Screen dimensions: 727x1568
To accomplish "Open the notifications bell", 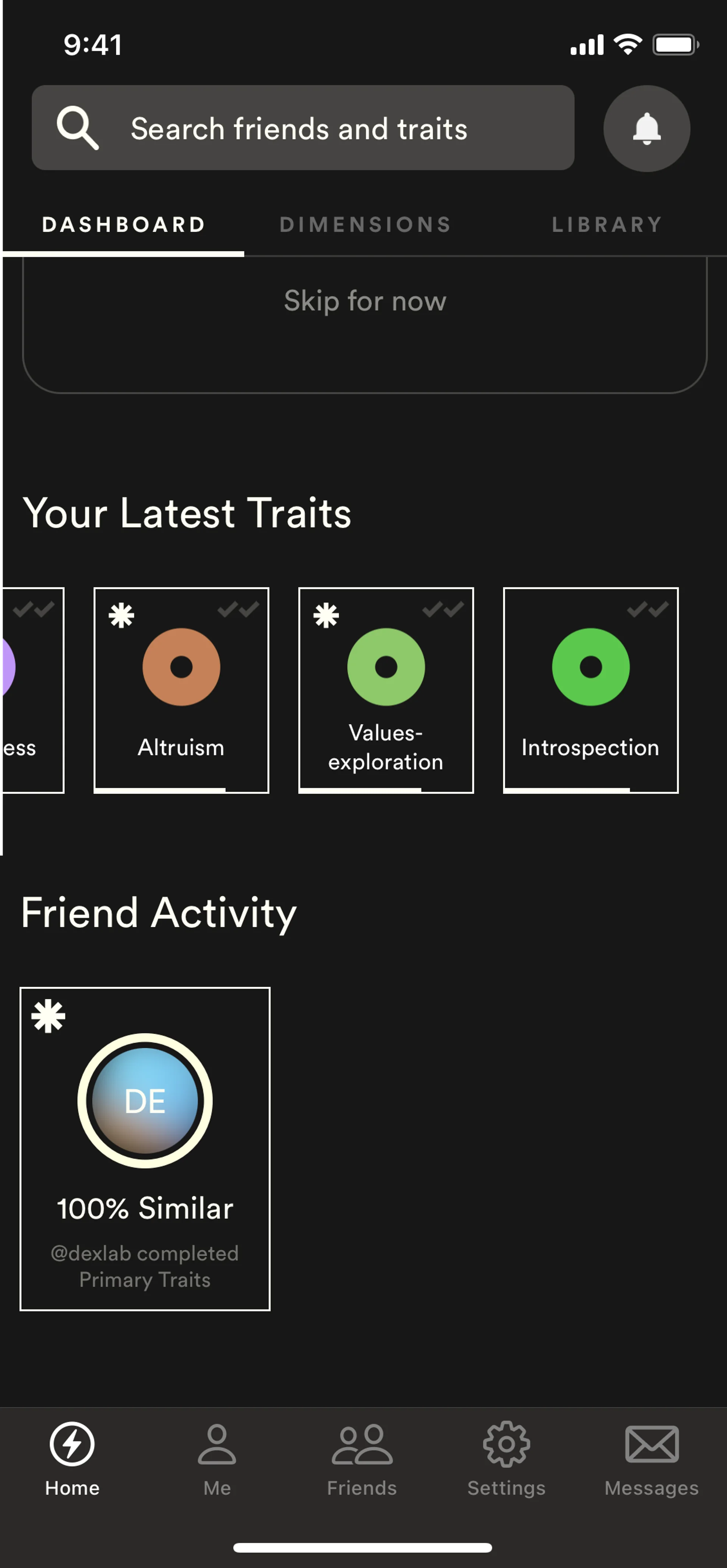I will [646, 128].
